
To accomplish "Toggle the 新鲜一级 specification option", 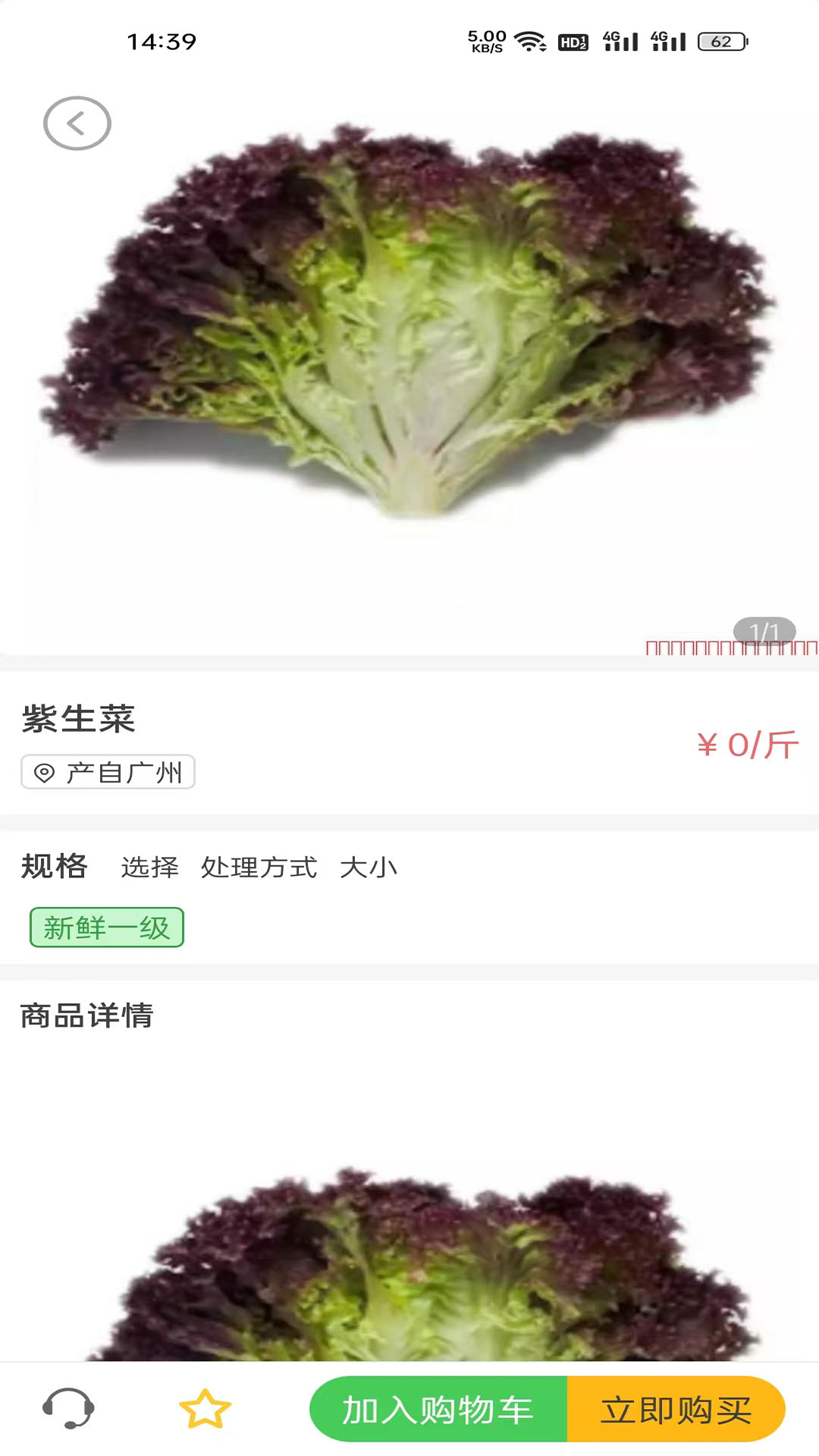I will (x=106, y=926).
